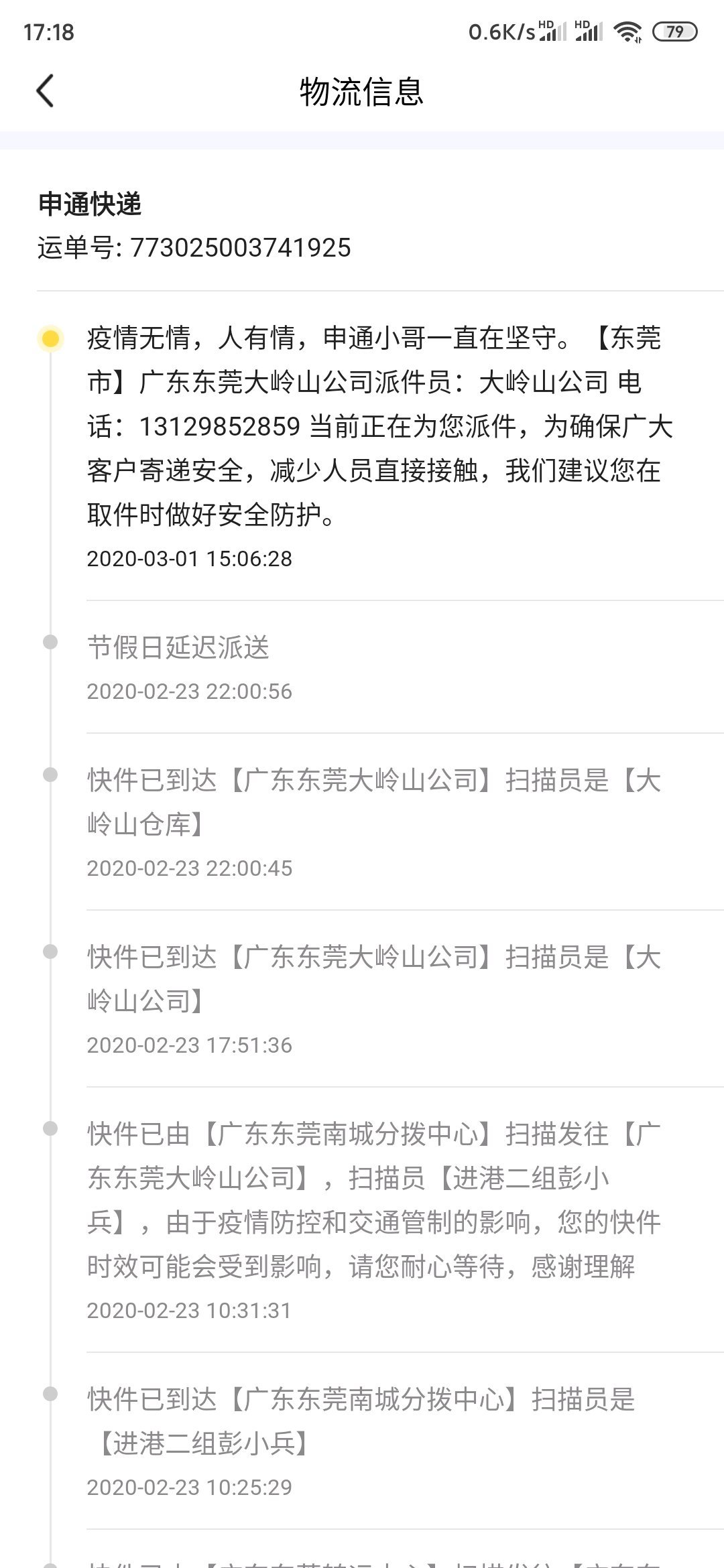
Task: Go back from the 物流信息 page
Action: pyautogui.click(x=45, y=91)
